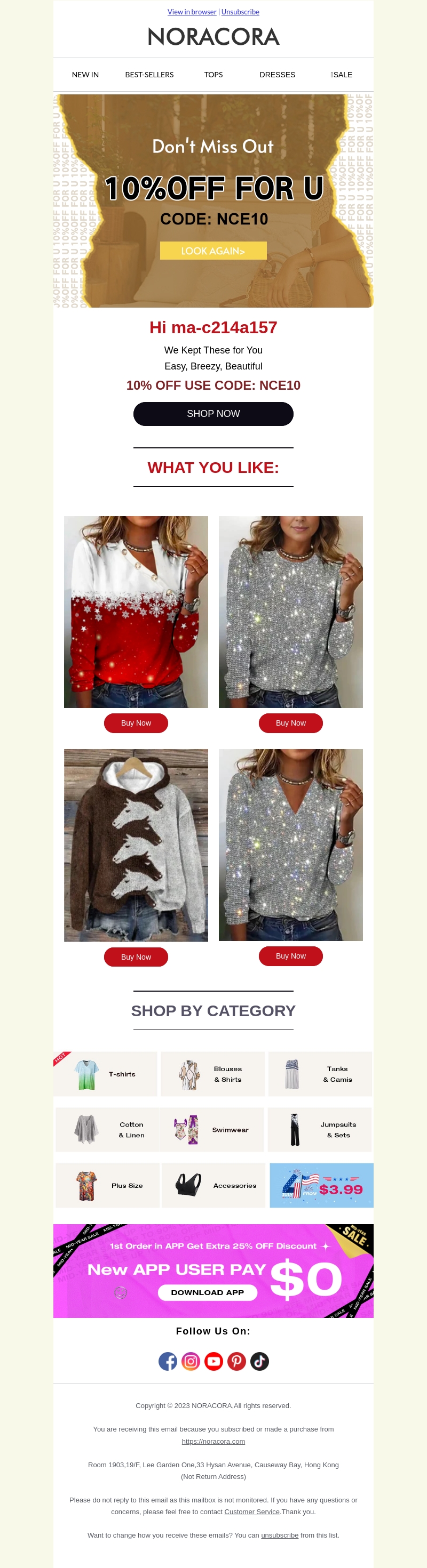Open the Blouses & Shirts category
This screenshot has height=1568, width=427.
[x=212, y=1074]
